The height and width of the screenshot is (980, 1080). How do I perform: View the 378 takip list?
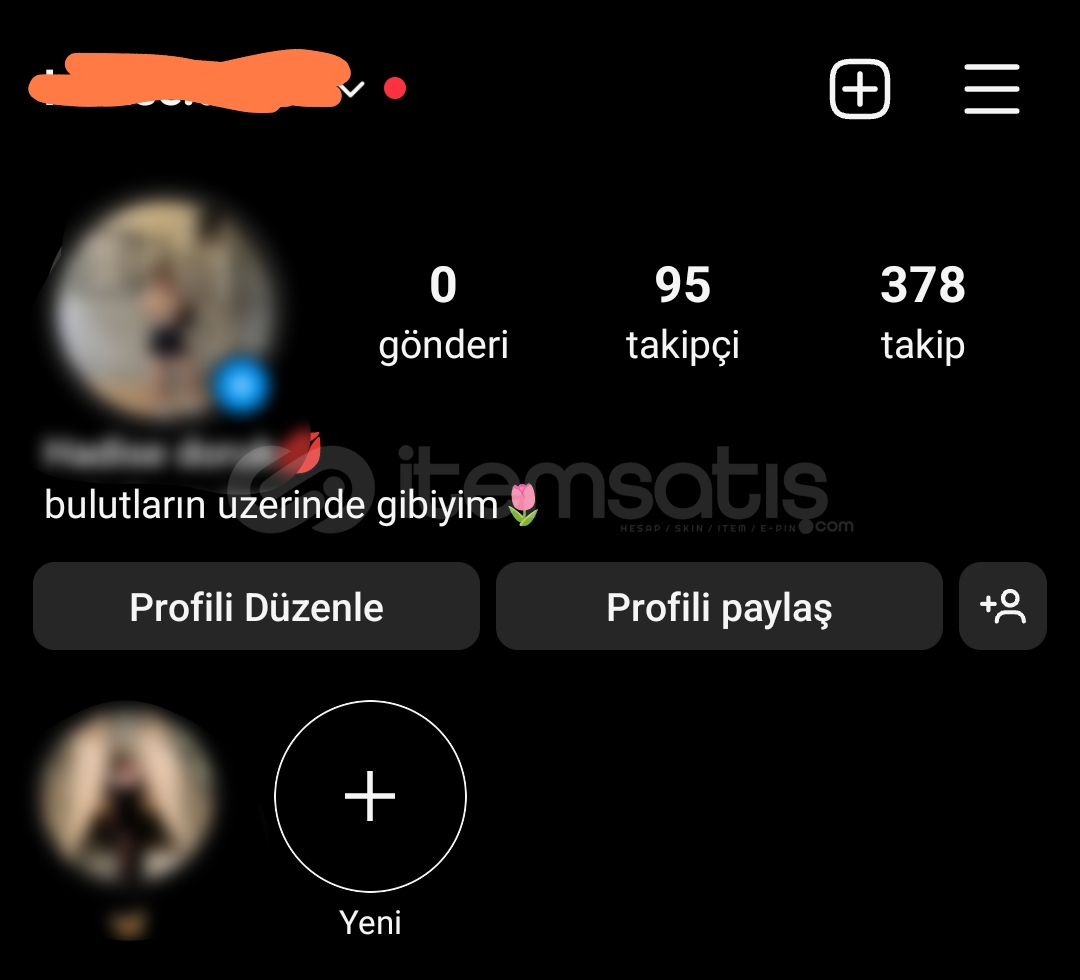922,312
